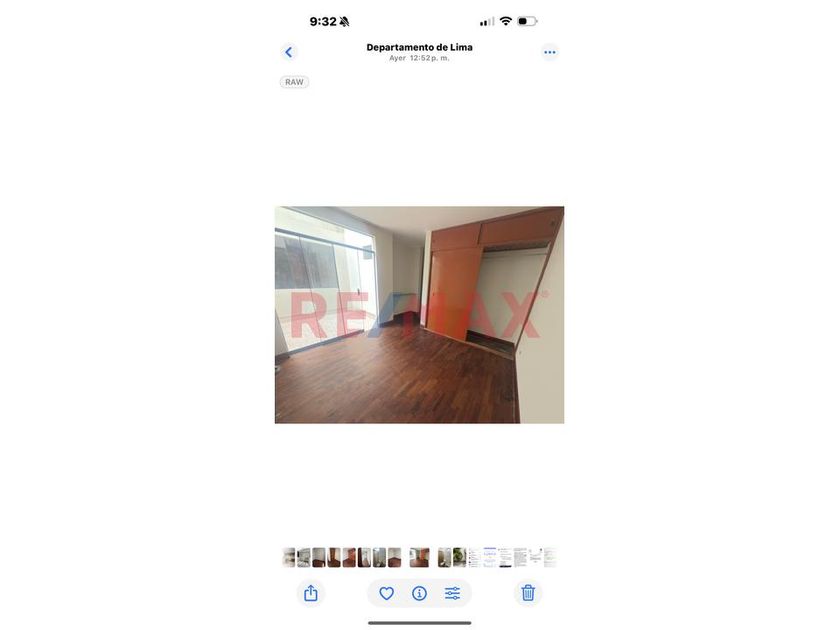Go back from the photo view
Image resolution: width=840 pixels, height=630 pixels.
[289, 52]
